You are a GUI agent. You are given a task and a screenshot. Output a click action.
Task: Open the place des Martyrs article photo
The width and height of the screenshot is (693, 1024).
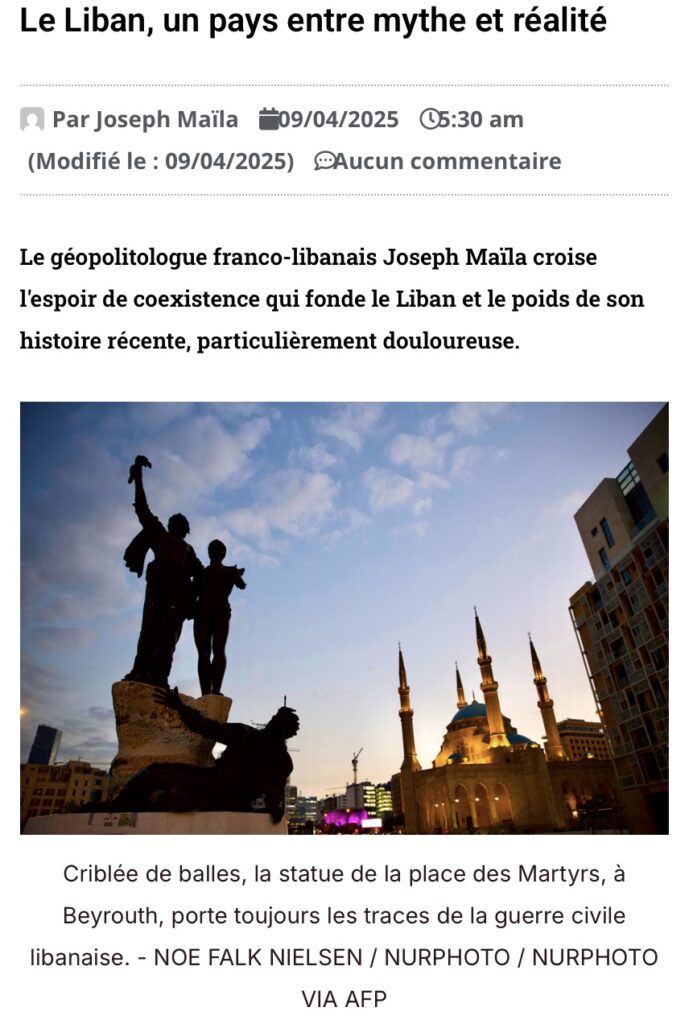point(344,617)
